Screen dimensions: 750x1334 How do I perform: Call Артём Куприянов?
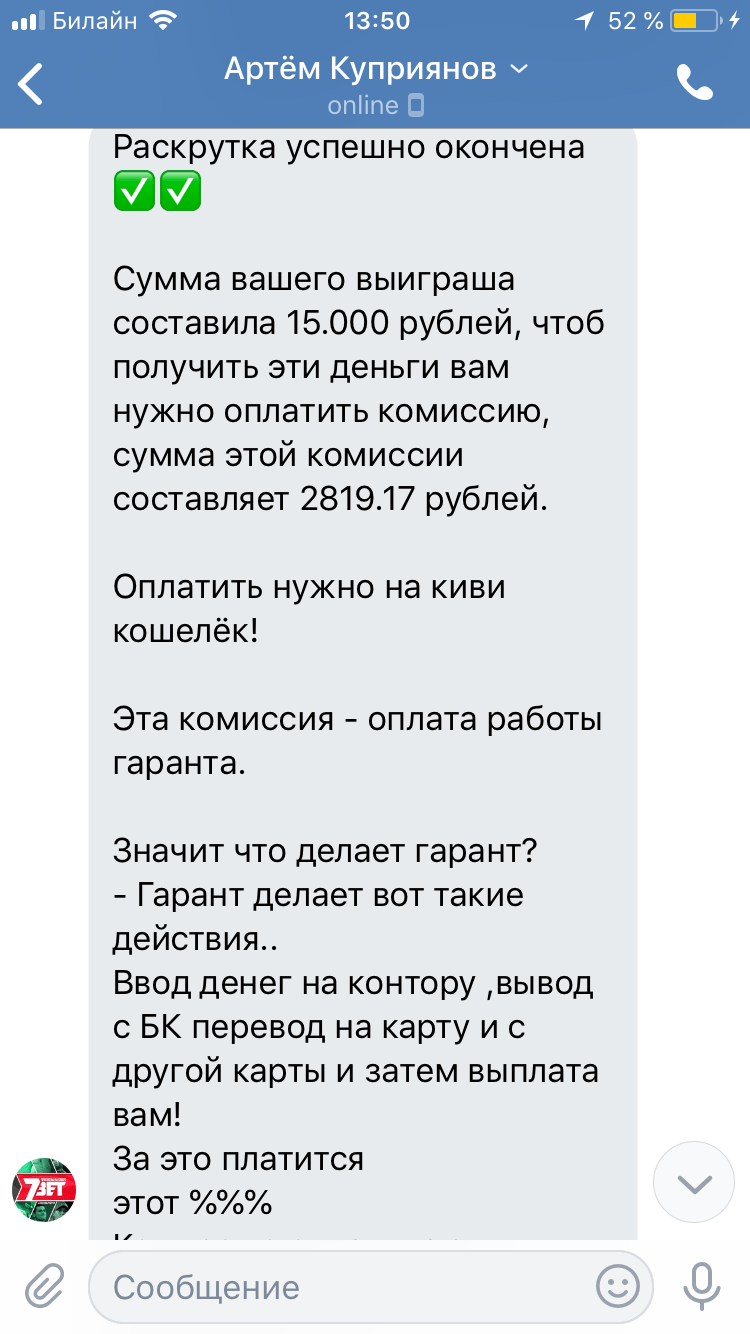pos(694,84)
